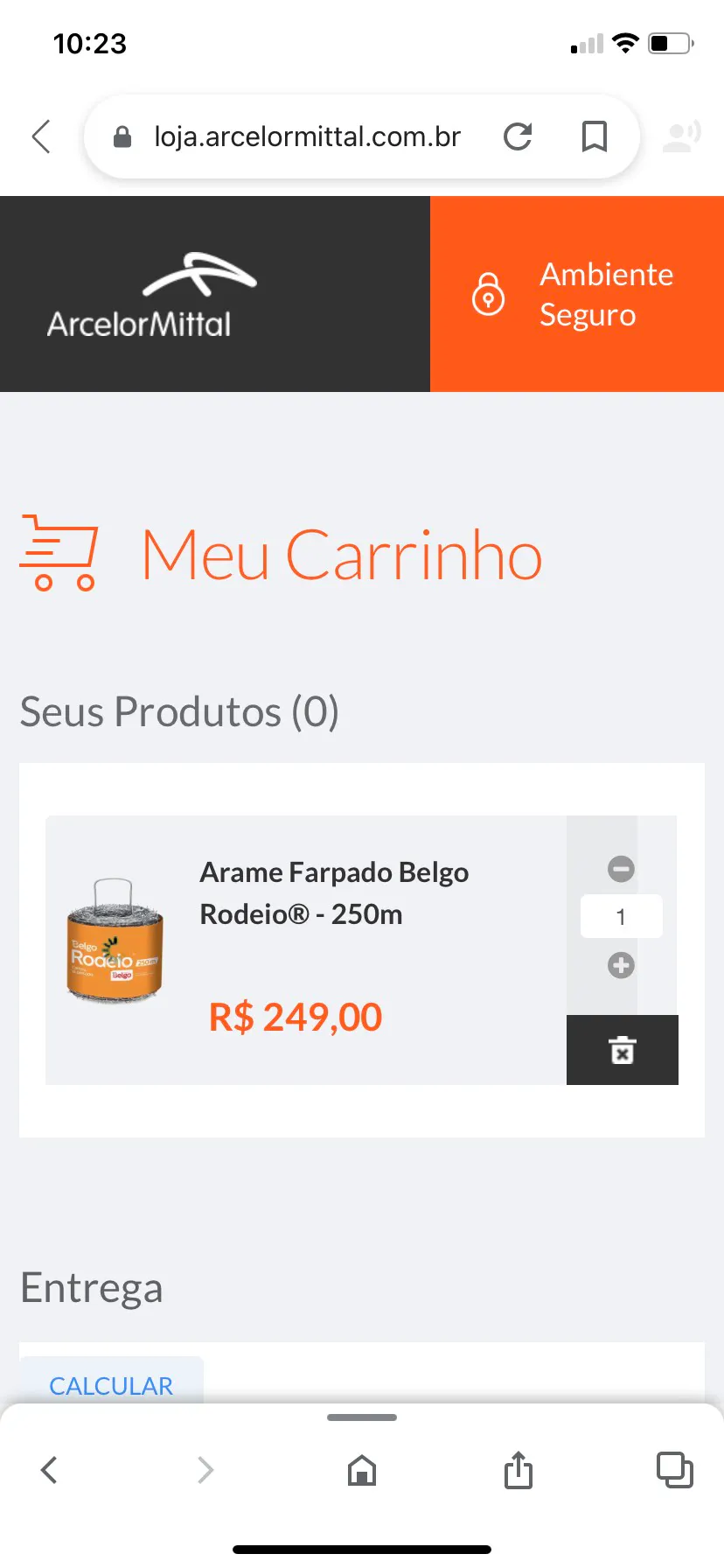The width and height of the screenshot is (724, 1568).
Task: Increase quantity of Arame Farpado
Action: 621,965
